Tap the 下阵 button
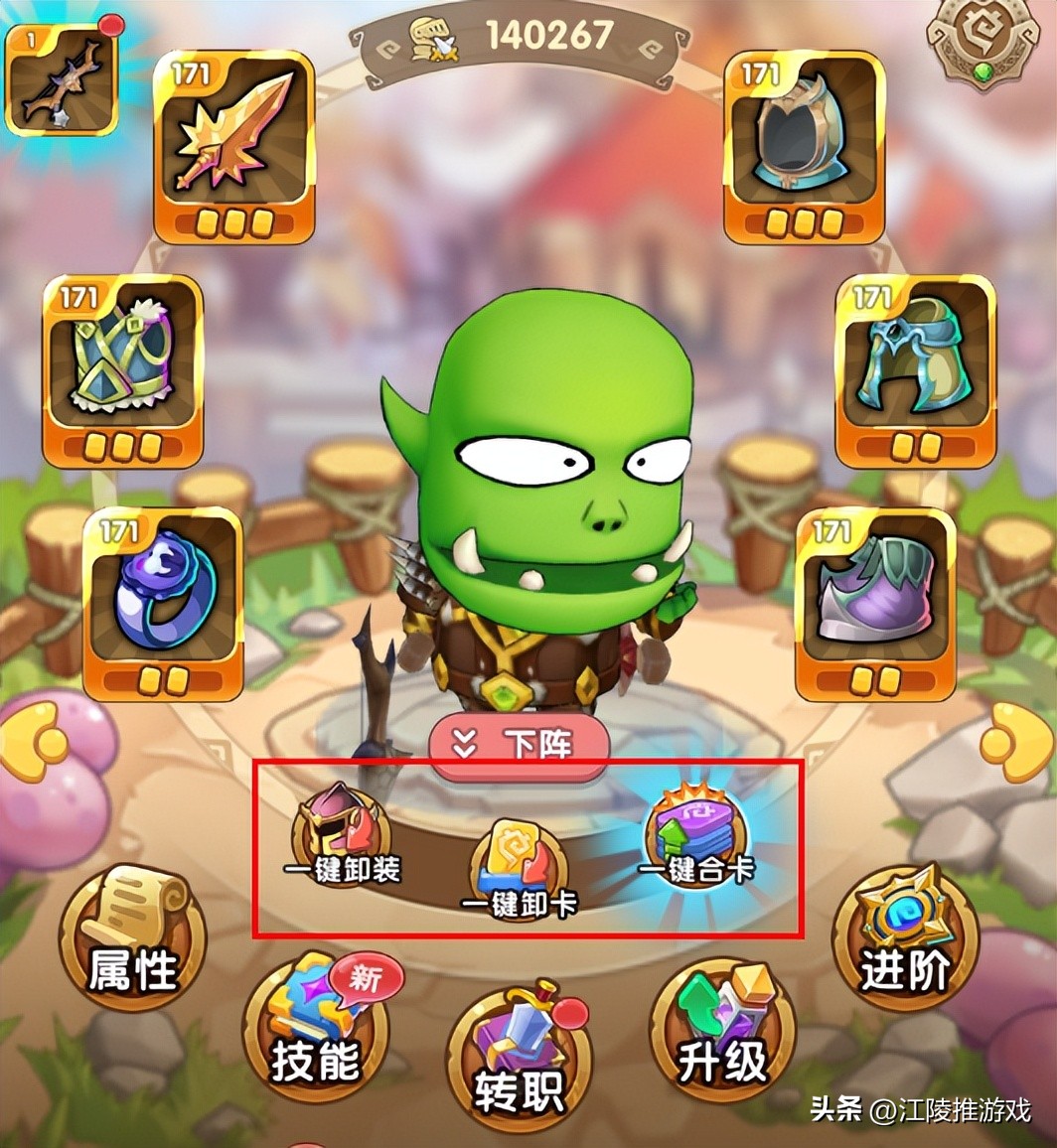 518,746
